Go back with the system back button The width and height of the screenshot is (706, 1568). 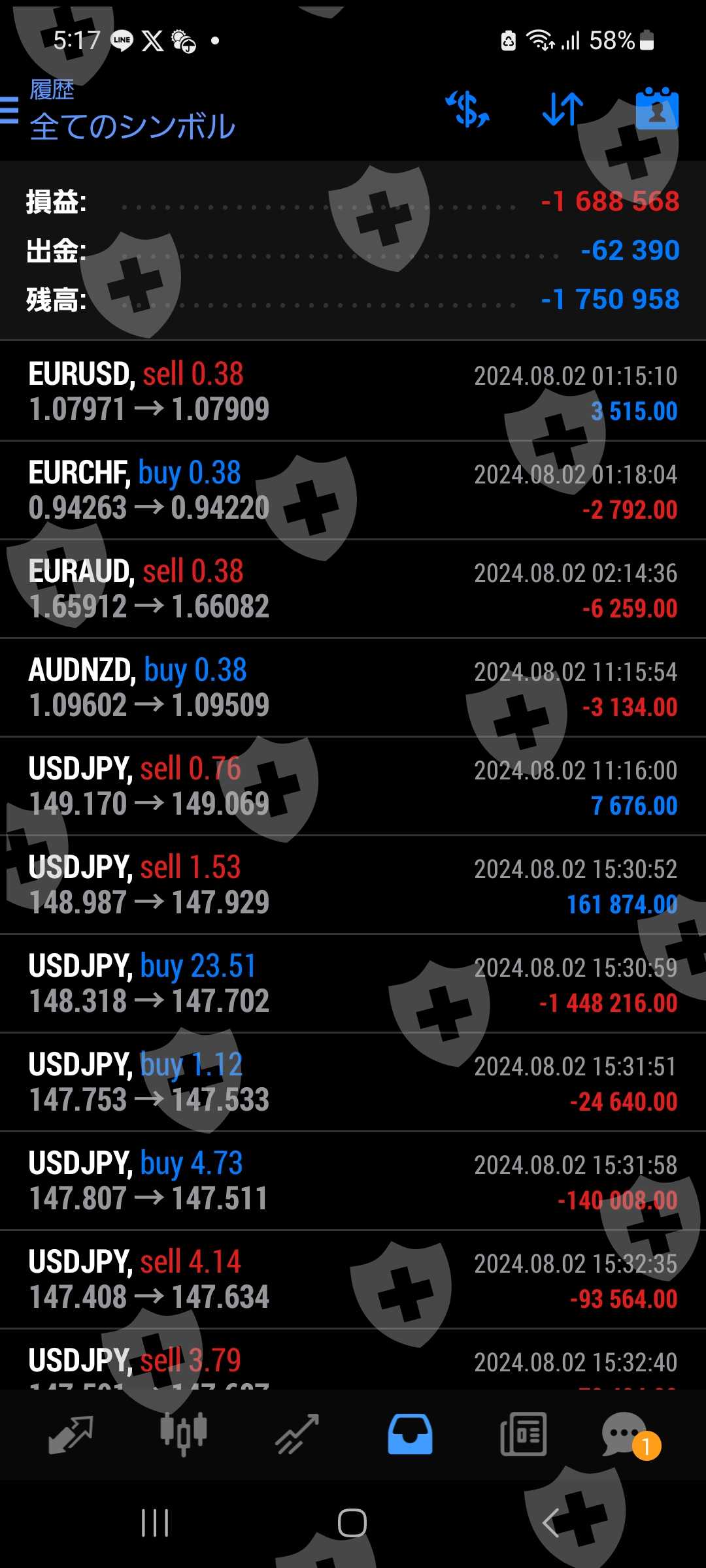[x=551, y=1524]
